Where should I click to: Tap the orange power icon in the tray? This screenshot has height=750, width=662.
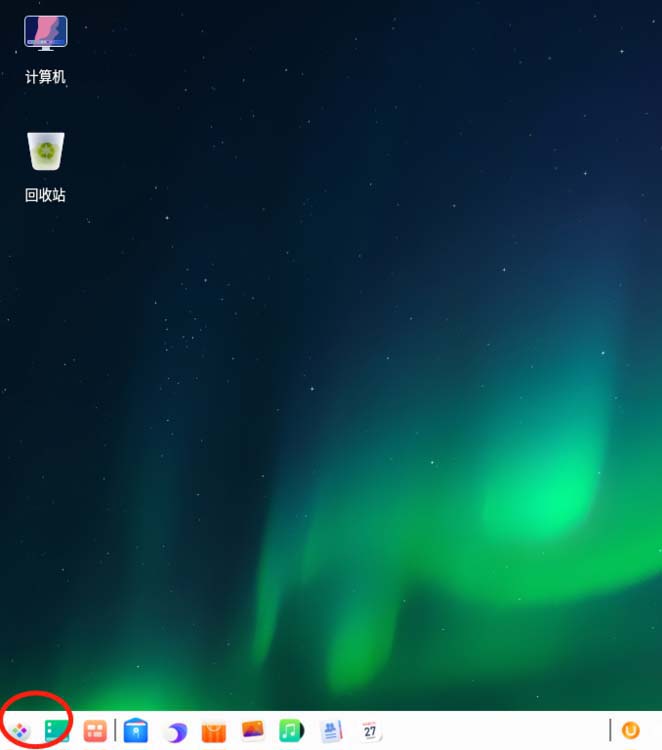630,731
